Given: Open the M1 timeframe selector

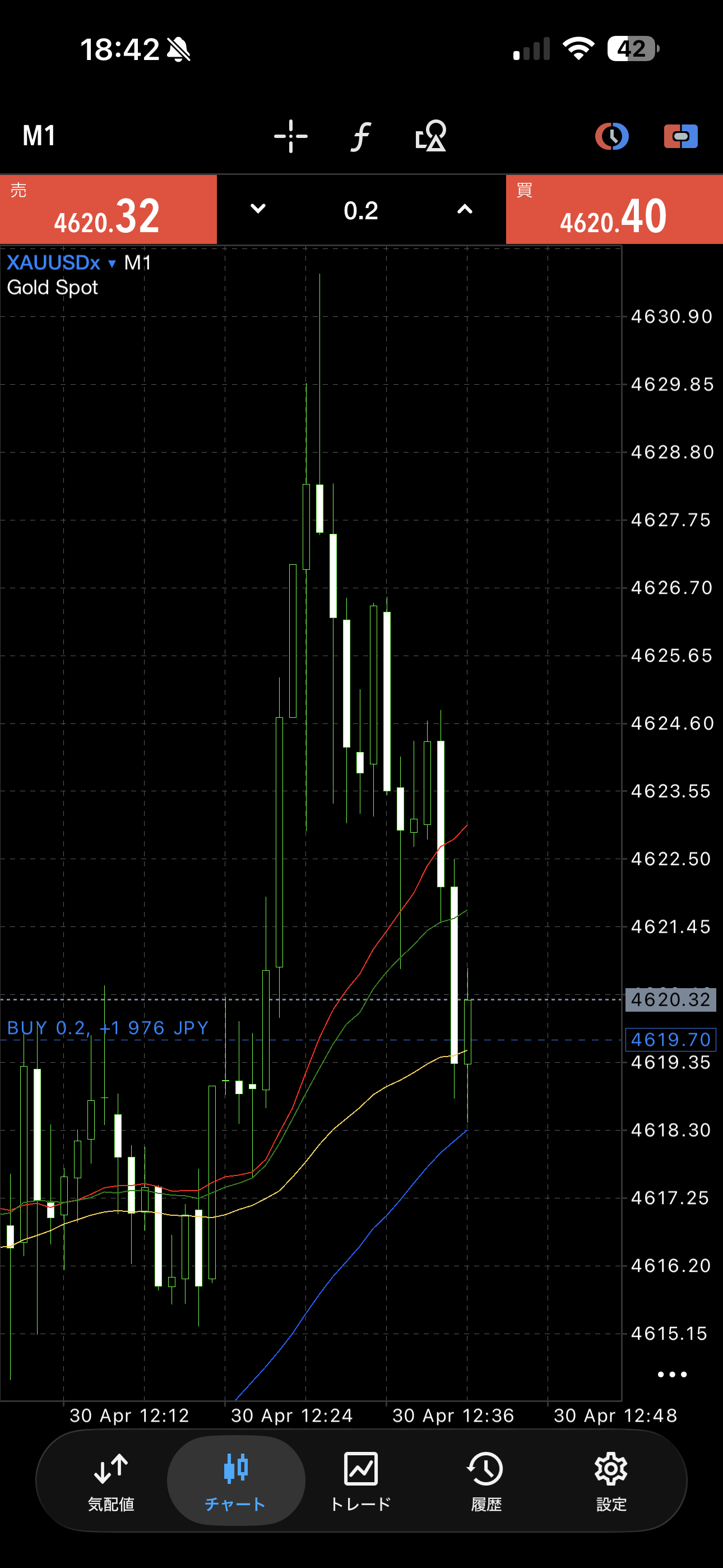Looking at the screenshot, I should pos(39,136).
